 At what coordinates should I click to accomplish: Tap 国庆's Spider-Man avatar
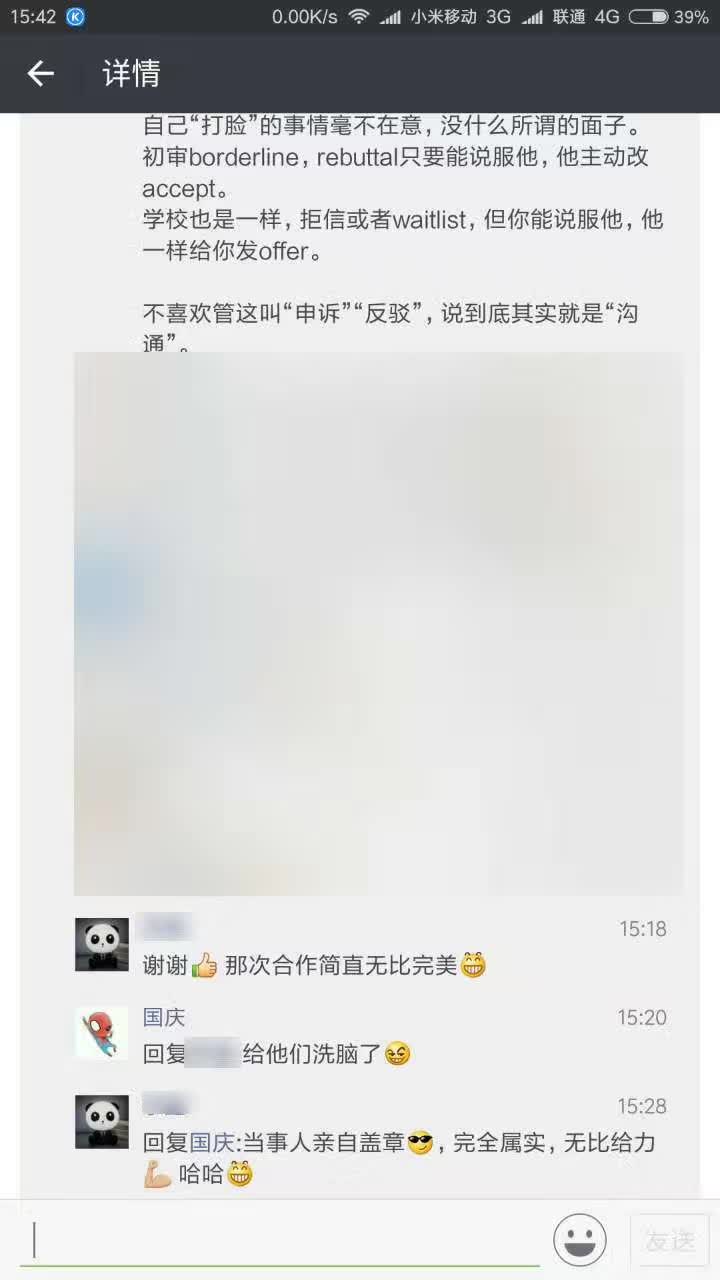(x=102, y=1033)
